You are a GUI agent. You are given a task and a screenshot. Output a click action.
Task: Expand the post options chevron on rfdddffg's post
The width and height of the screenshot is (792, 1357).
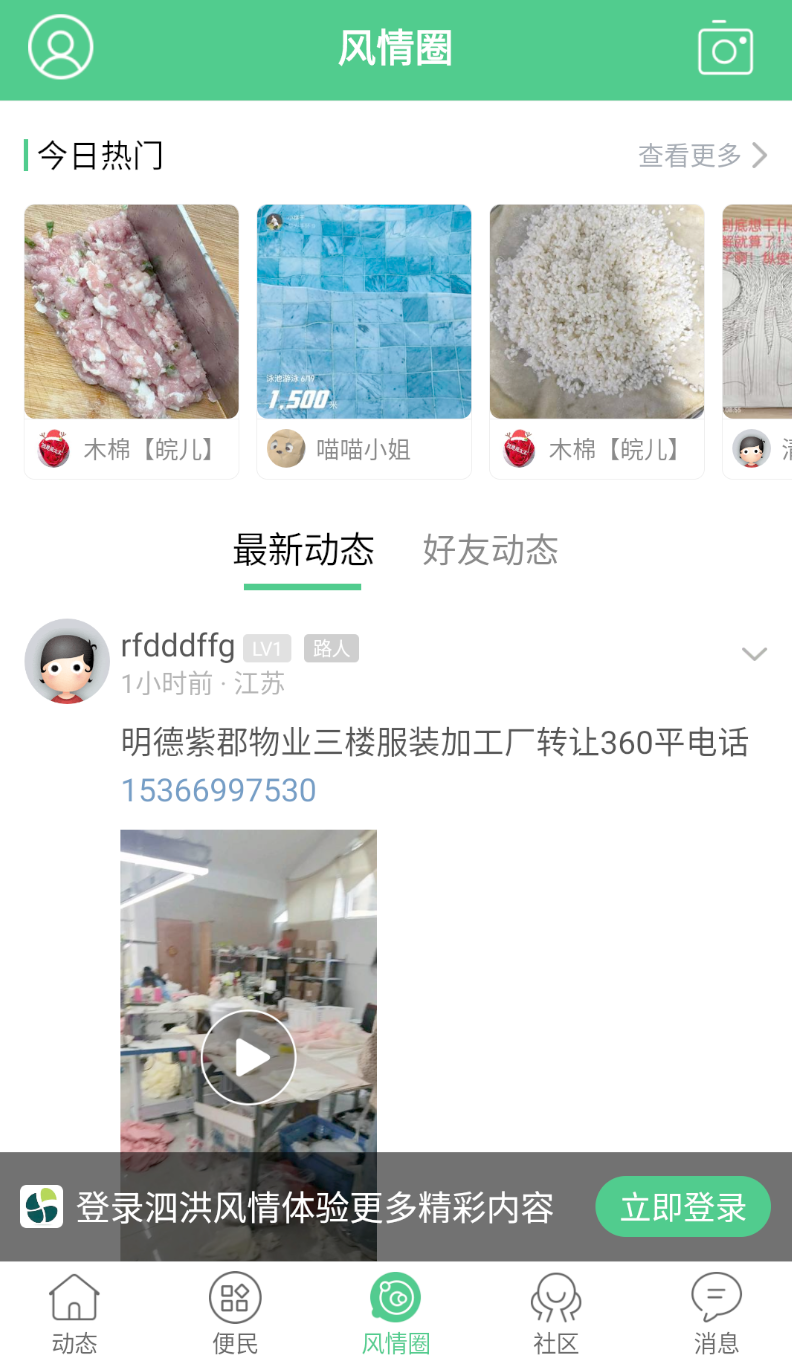click(x=754, y=653)
